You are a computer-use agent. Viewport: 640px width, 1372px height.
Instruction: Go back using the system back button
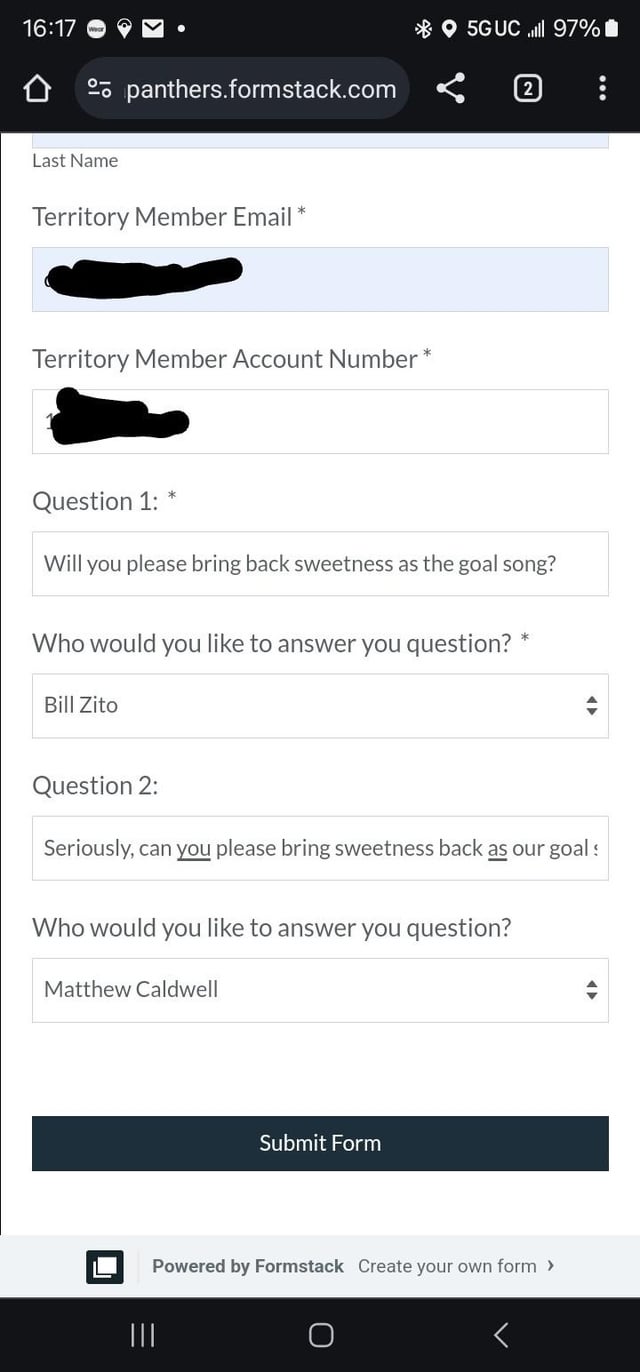click(501, 1334)
